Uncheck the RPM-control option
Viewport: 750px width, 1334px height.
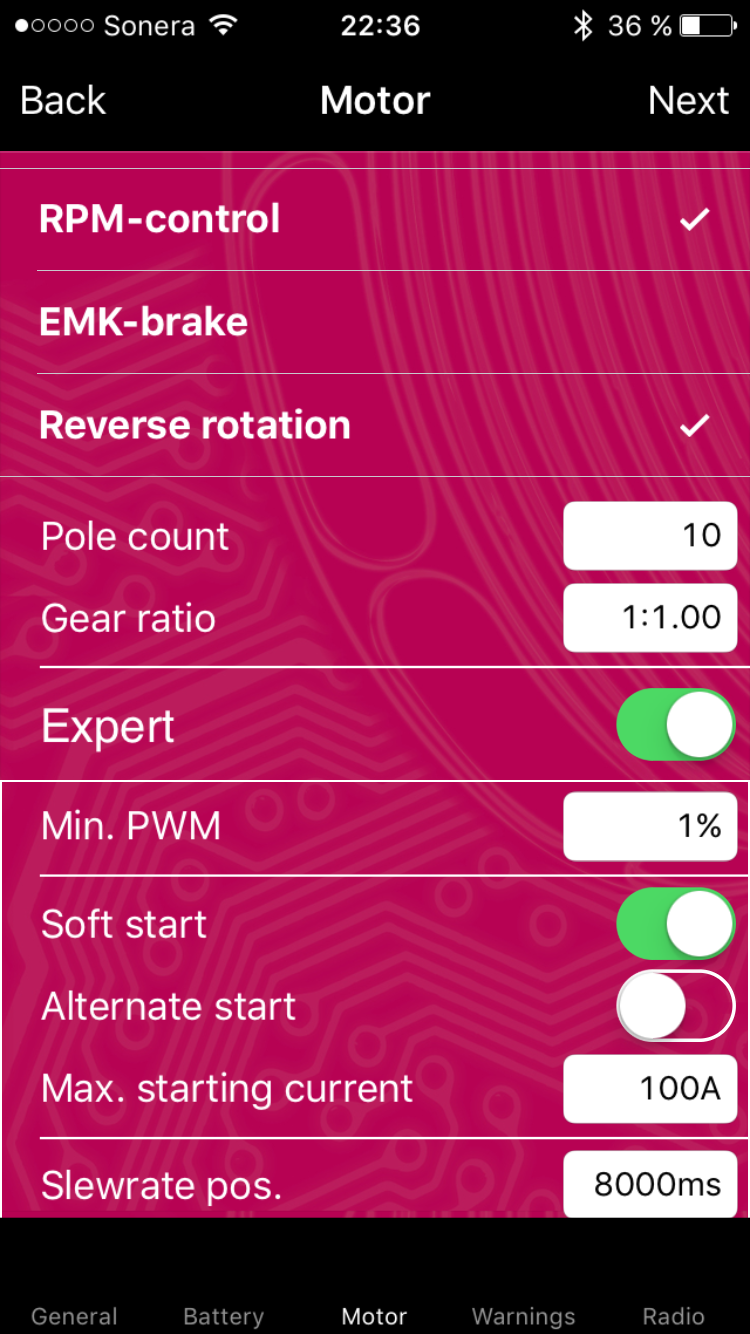click(x=375, y=219)
